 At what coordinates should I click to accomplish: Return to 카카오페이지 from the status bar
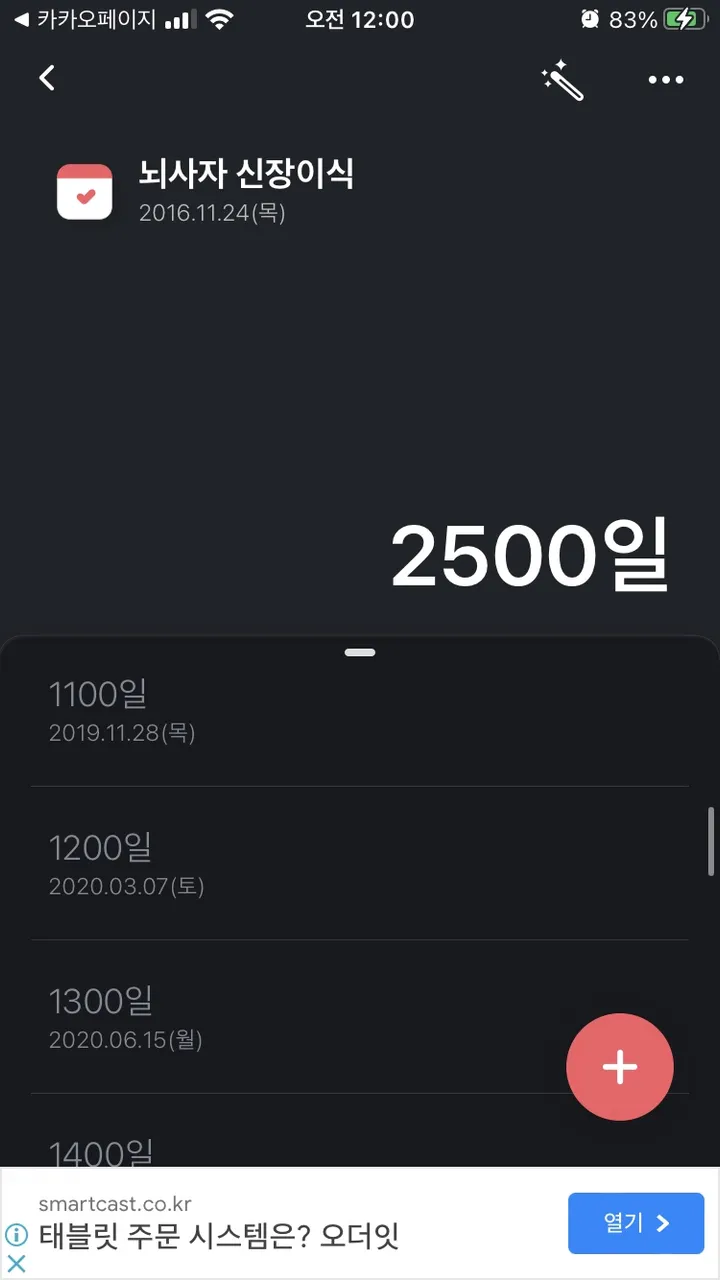tap(85, 19)
